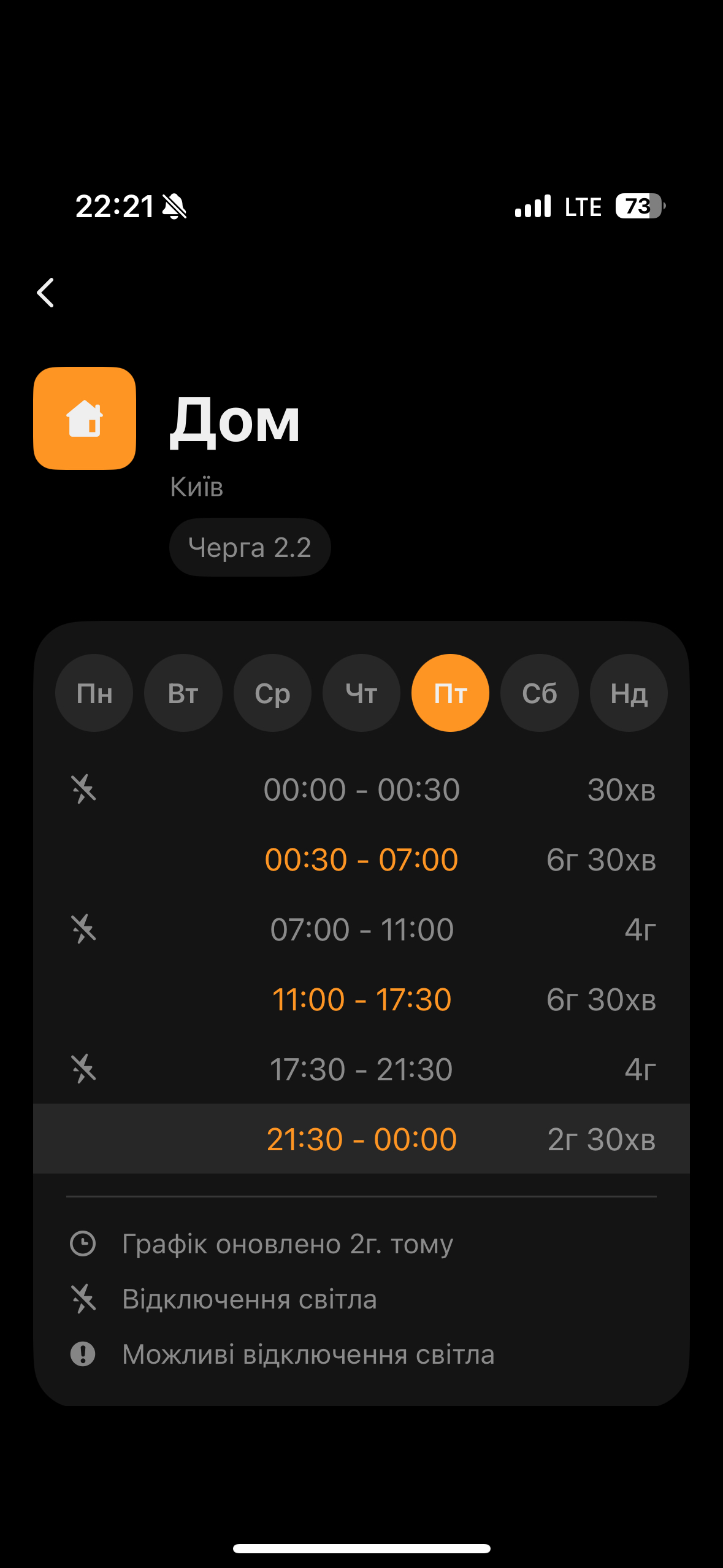723x1568 pixels.
Task: Show the schedule for Ср
Action: coord(272,693)
